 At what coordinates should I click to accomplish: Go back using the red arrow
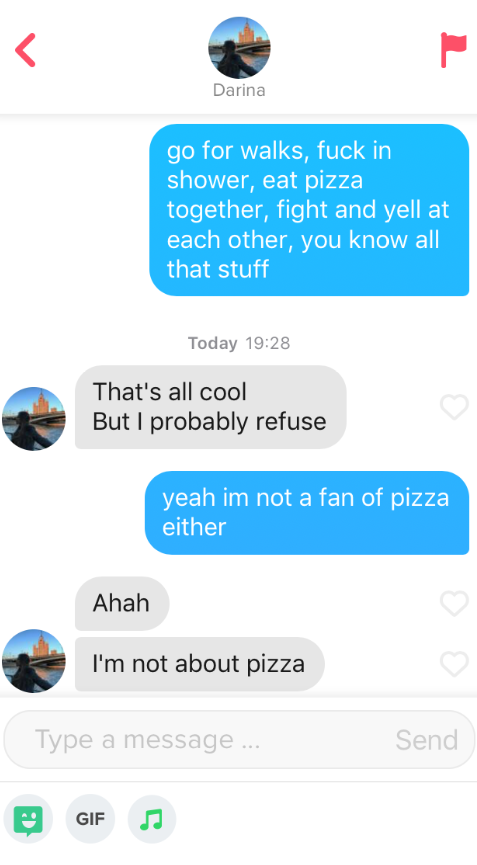coord(25,50)
